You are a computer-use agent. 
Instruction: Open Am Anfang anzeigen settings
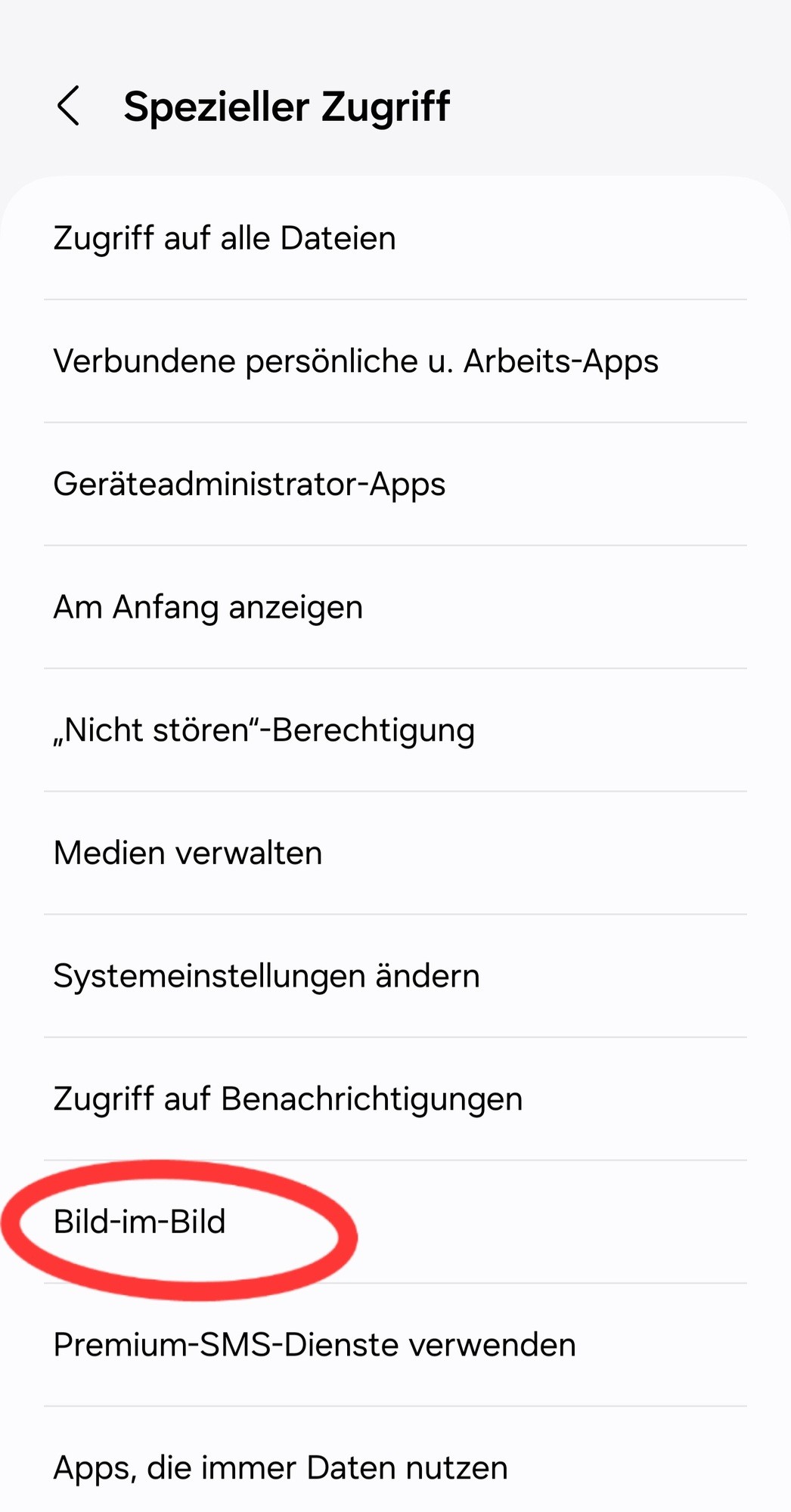(208, 608)
